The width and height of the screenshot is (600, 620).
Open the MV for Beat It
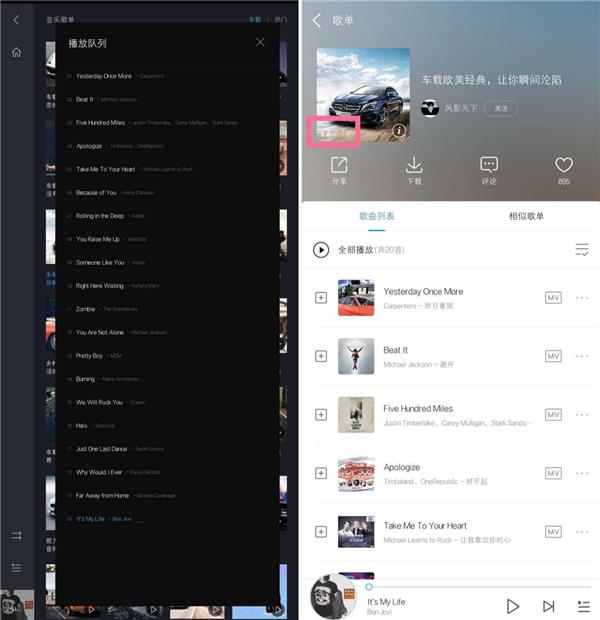click(x=553, y=356)
